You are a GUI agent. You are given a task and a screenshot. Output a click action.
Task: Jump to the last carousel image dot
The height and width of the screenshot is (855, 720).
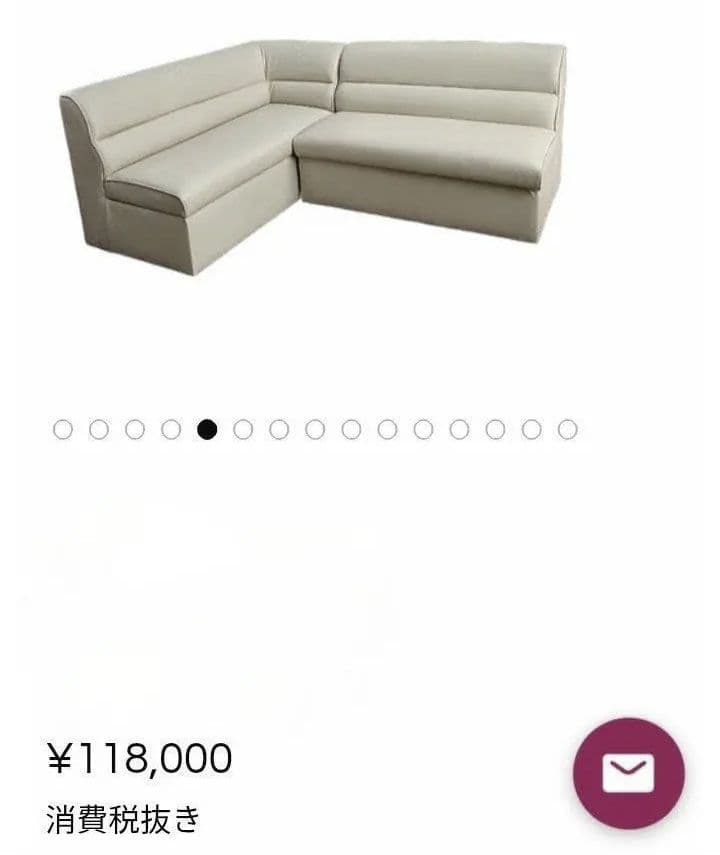(568, 430)
